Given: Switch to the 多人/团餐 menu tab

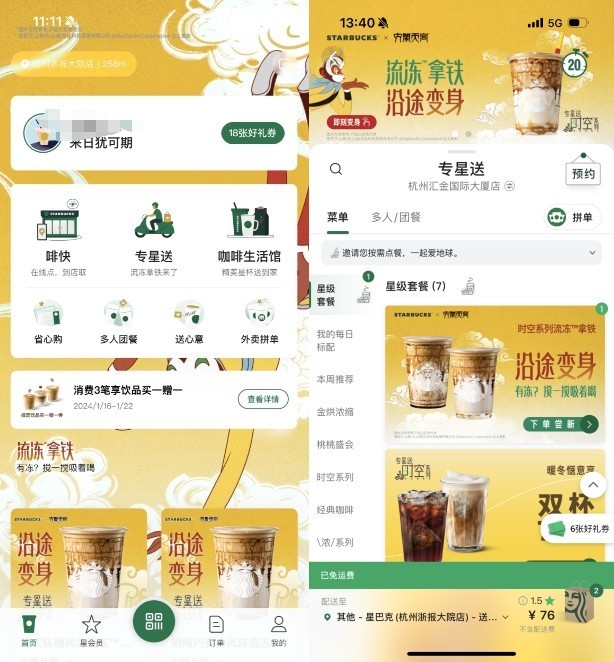Looking at the screenshot, I should point(396,217).
